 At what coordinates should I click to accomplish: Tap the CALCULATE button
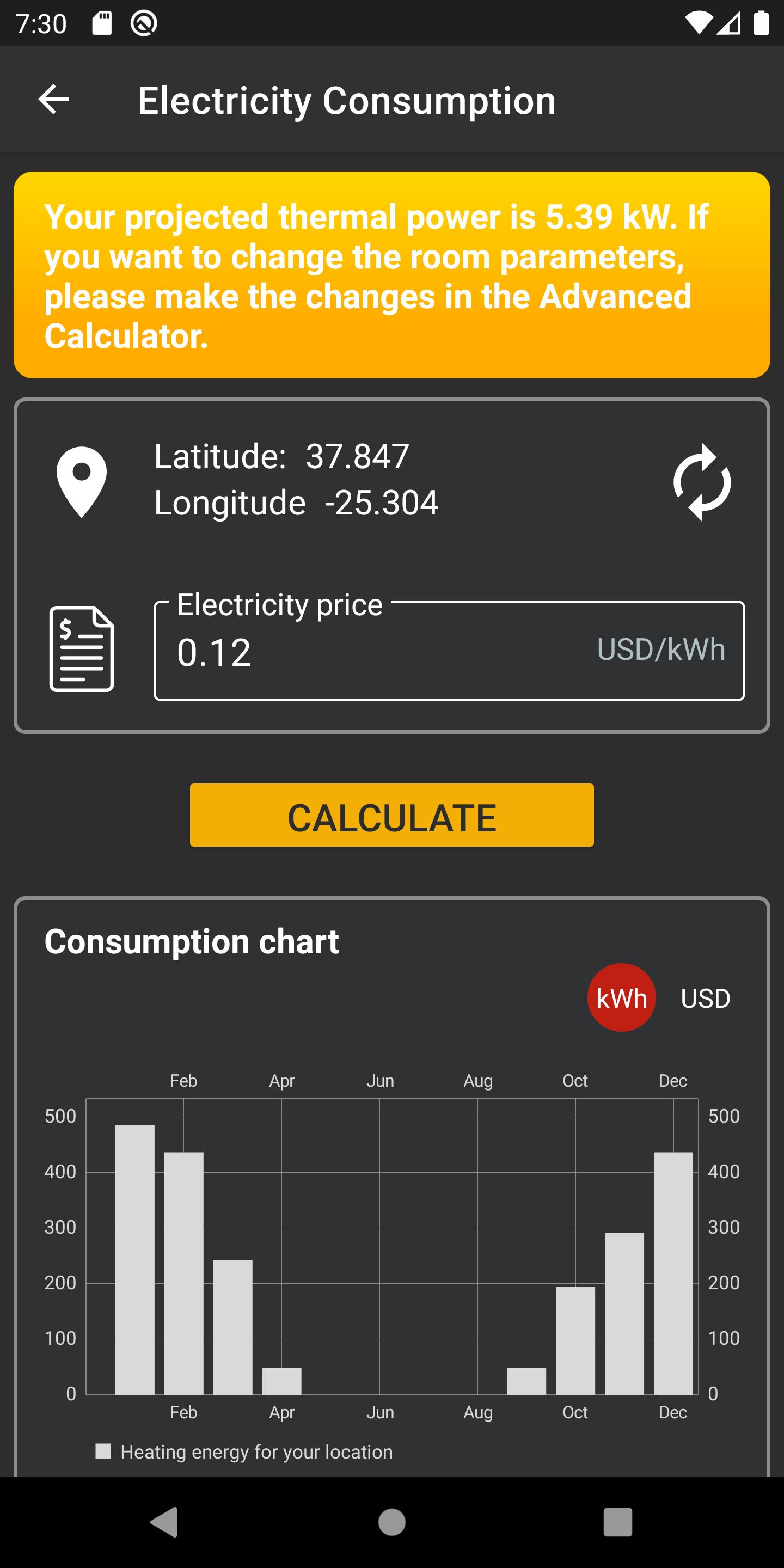tap(392, 815)
